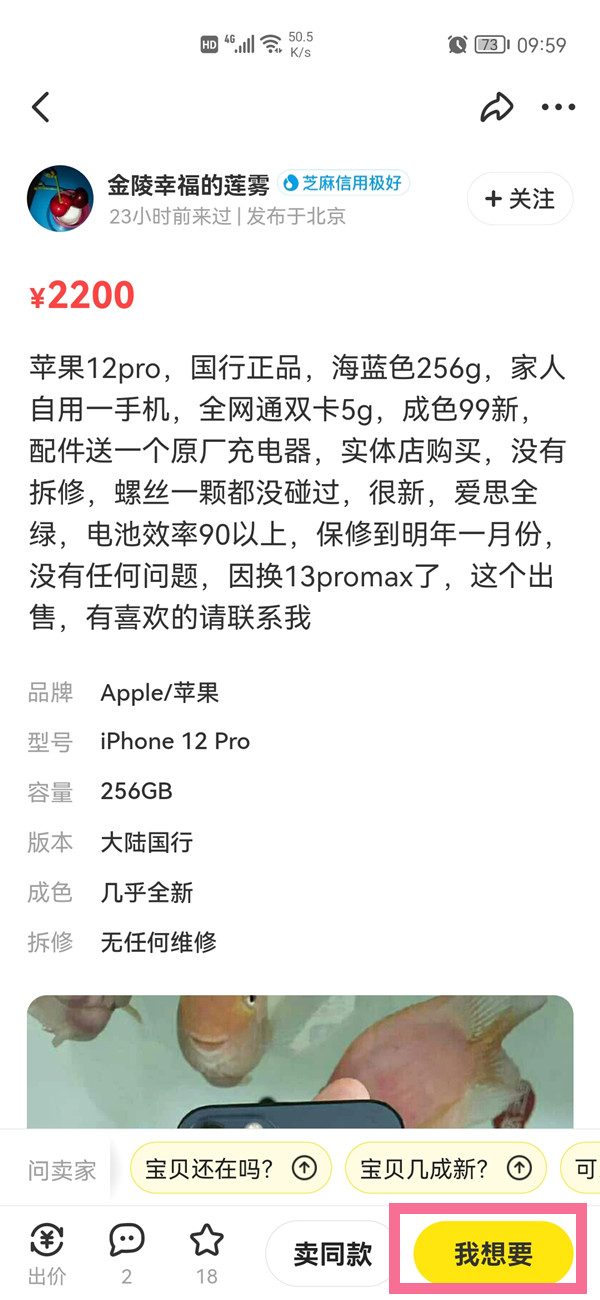Ask seller 宝贝还在吗?
Screen dimensions: 600x1300
click(231, 1167)
